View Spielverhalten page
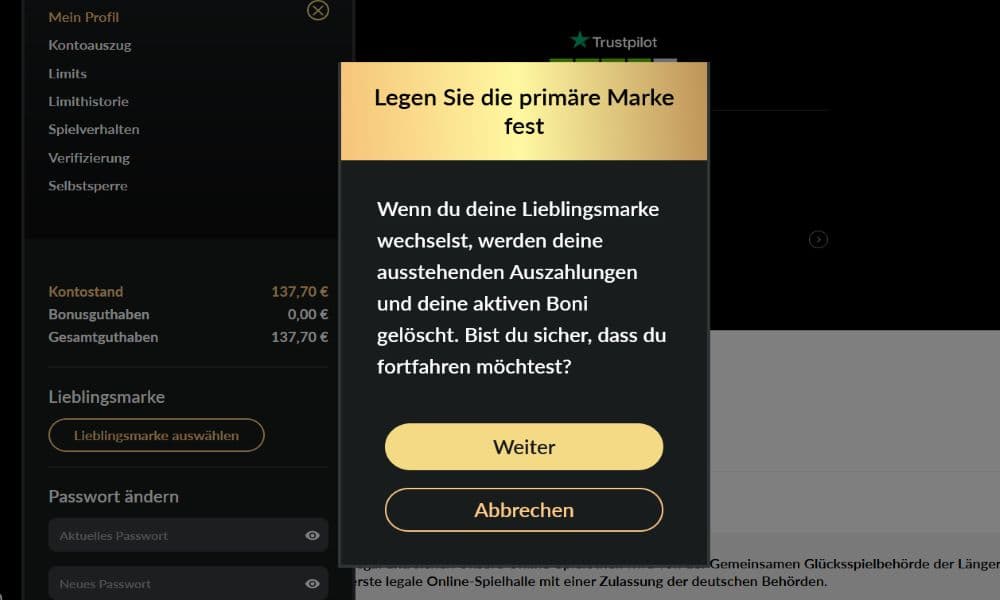Viewport: 1000px width, 600px height. [x=94, y=129]
